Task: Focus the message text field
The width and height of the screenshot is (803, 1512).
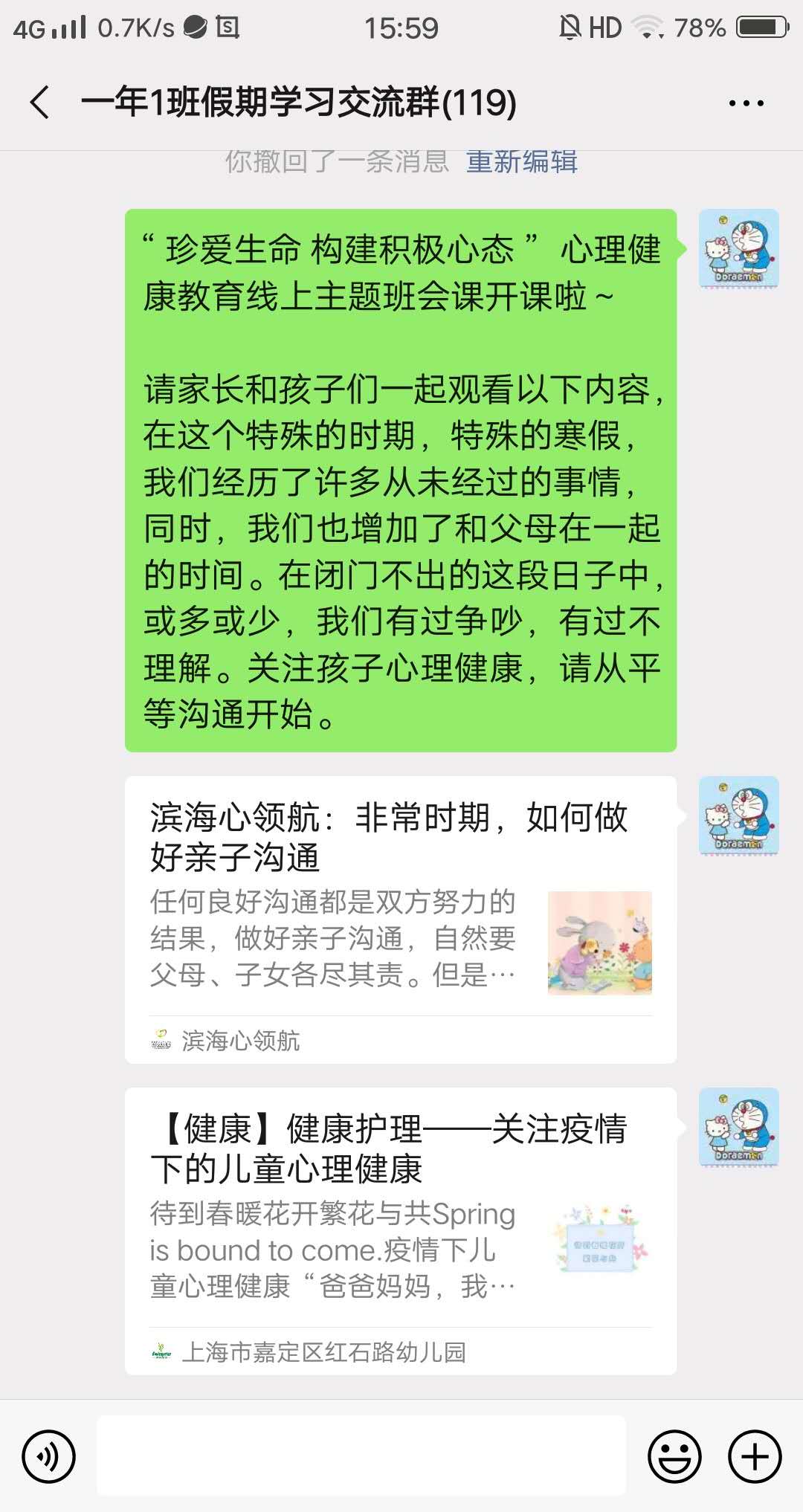Action: pos(361,1456)
